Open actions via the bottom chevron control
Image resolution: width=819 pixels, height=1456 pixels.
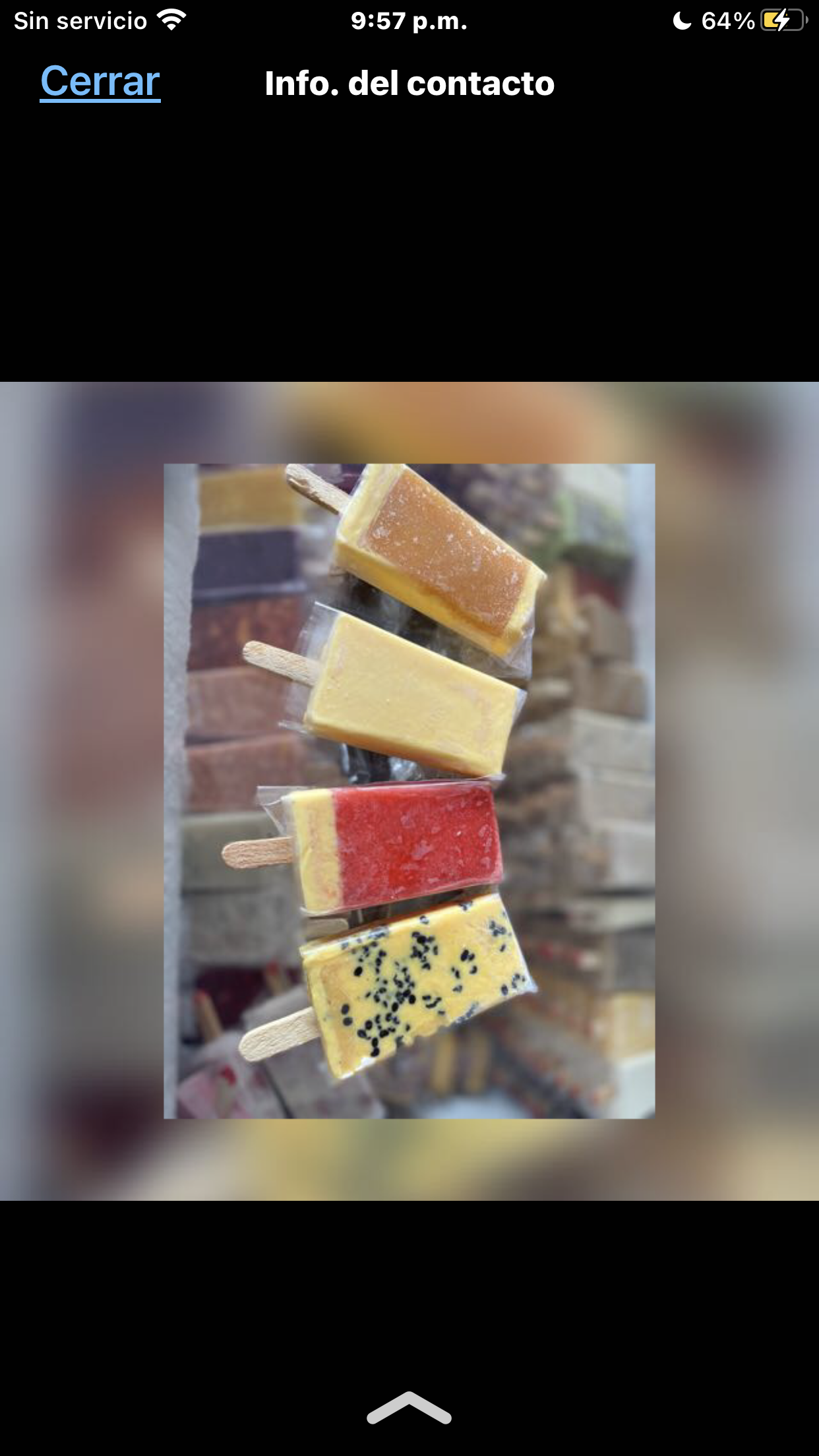[x=409, y=1405]
